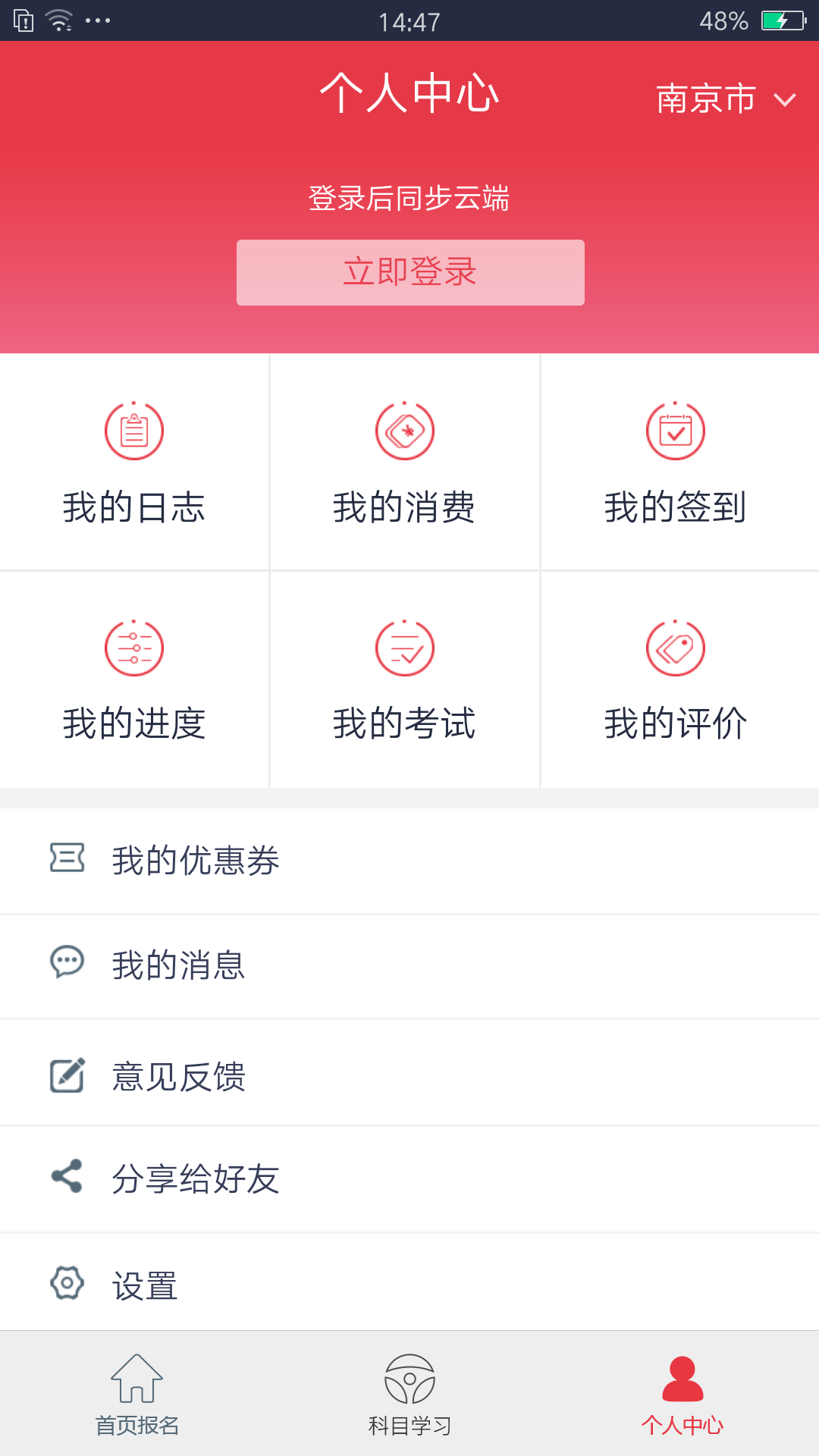Screen dimensions: 819x1456
Task: Open 设置 settings
Action: click(409, 1282)
